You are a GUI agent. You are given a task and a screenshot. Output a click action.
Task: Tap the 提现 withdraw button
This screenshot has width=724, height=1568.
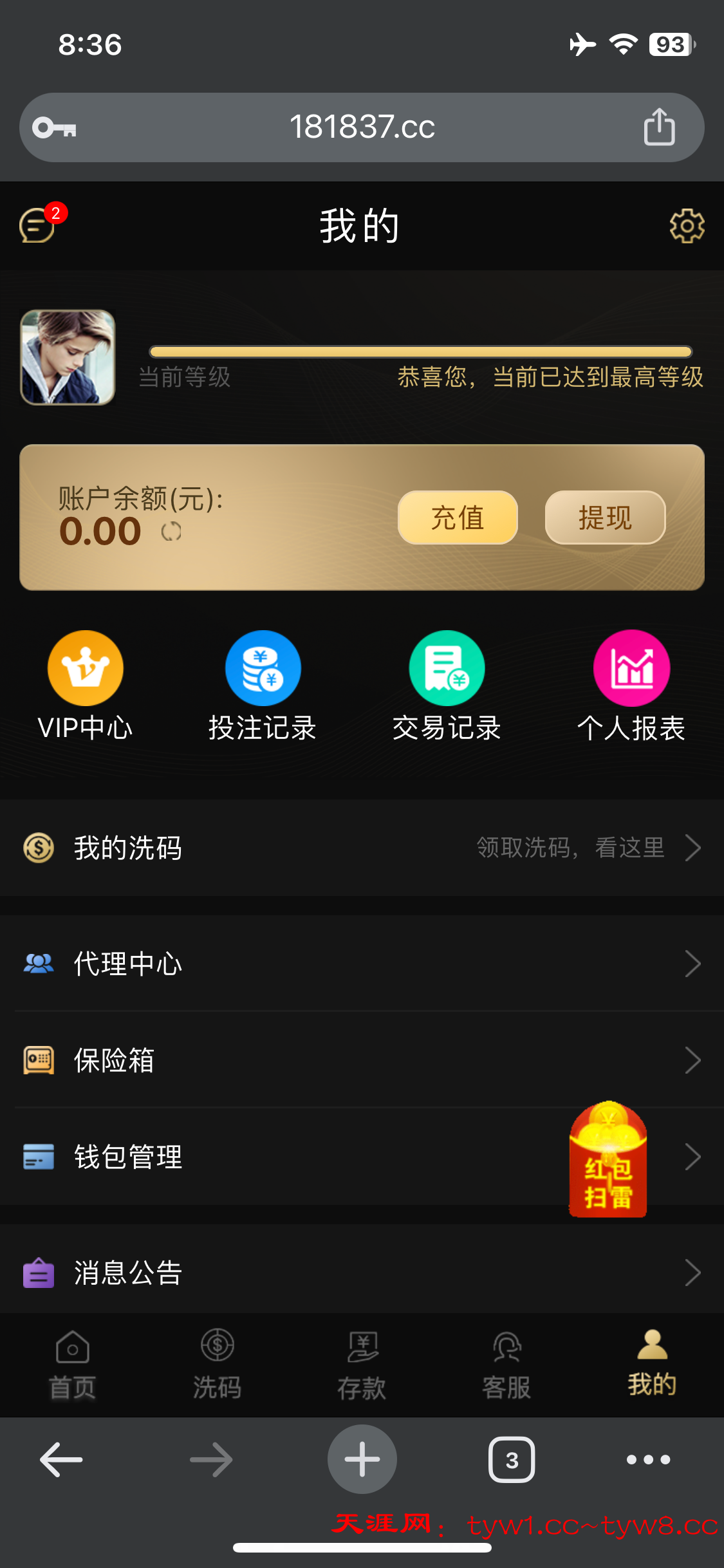[x=605, y=518]
